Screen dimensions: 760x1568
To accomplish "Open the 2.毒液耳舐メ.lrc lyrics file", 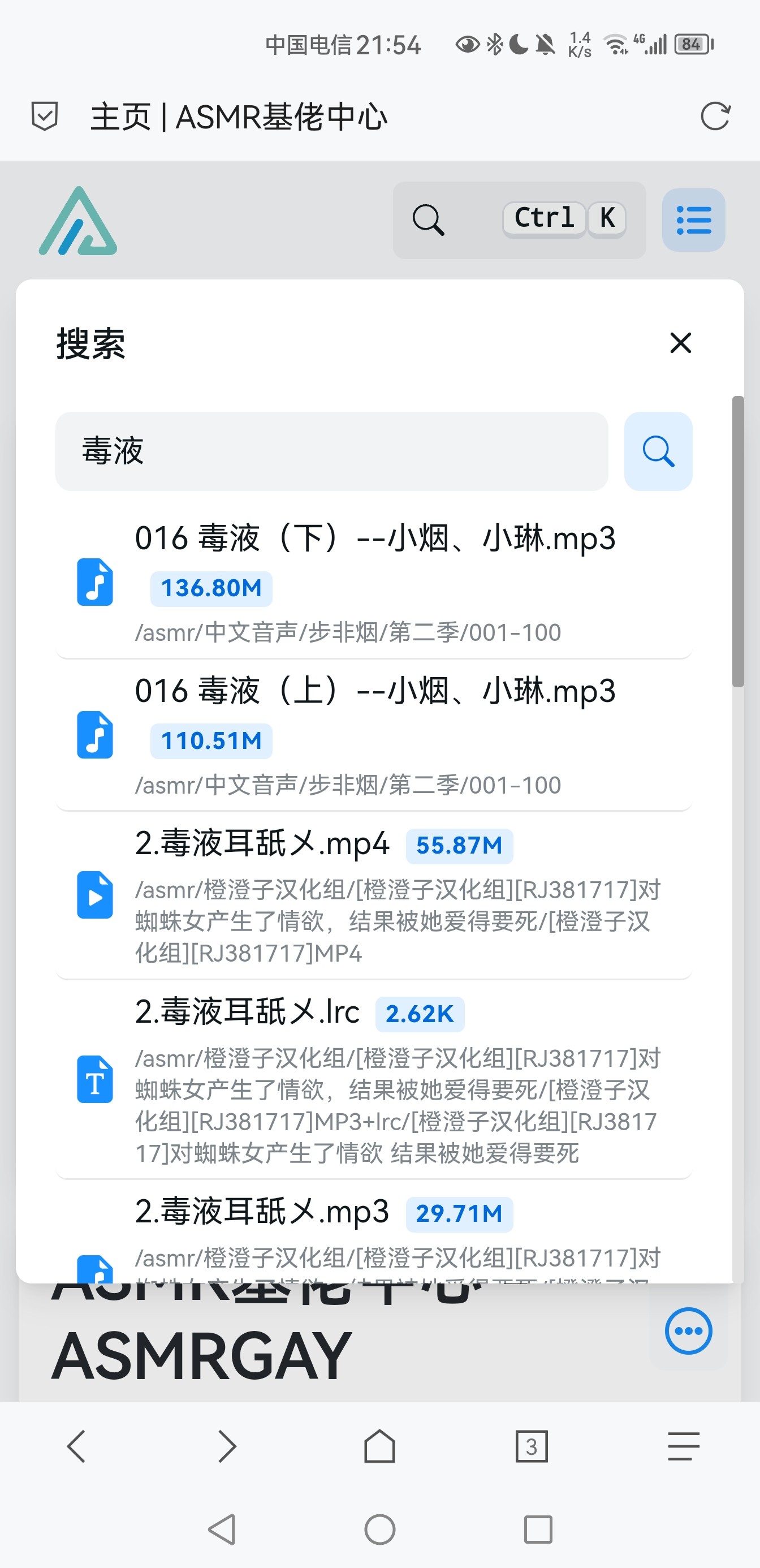I will pos(247,1013).
